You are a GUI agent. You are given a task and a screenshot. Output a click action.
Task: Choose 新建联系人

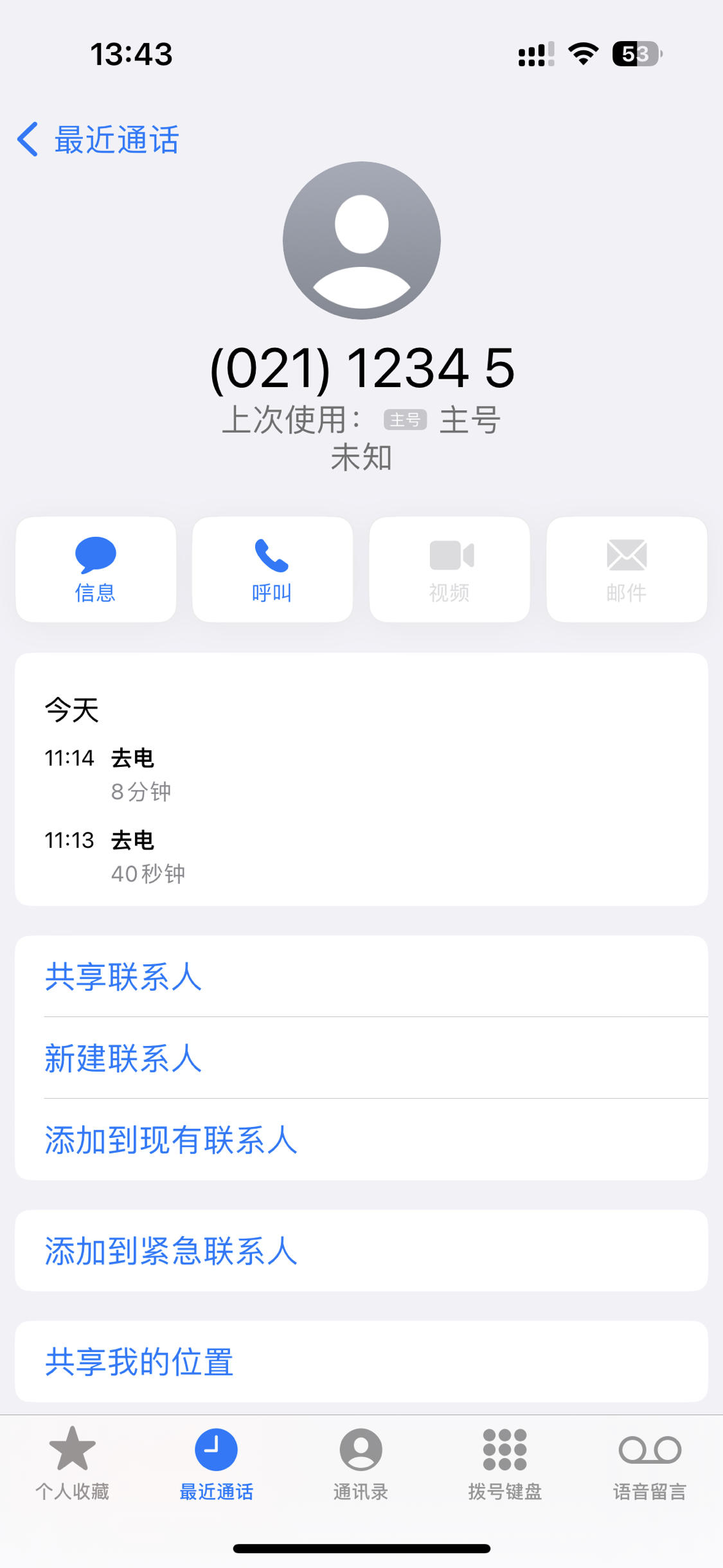361,1058
